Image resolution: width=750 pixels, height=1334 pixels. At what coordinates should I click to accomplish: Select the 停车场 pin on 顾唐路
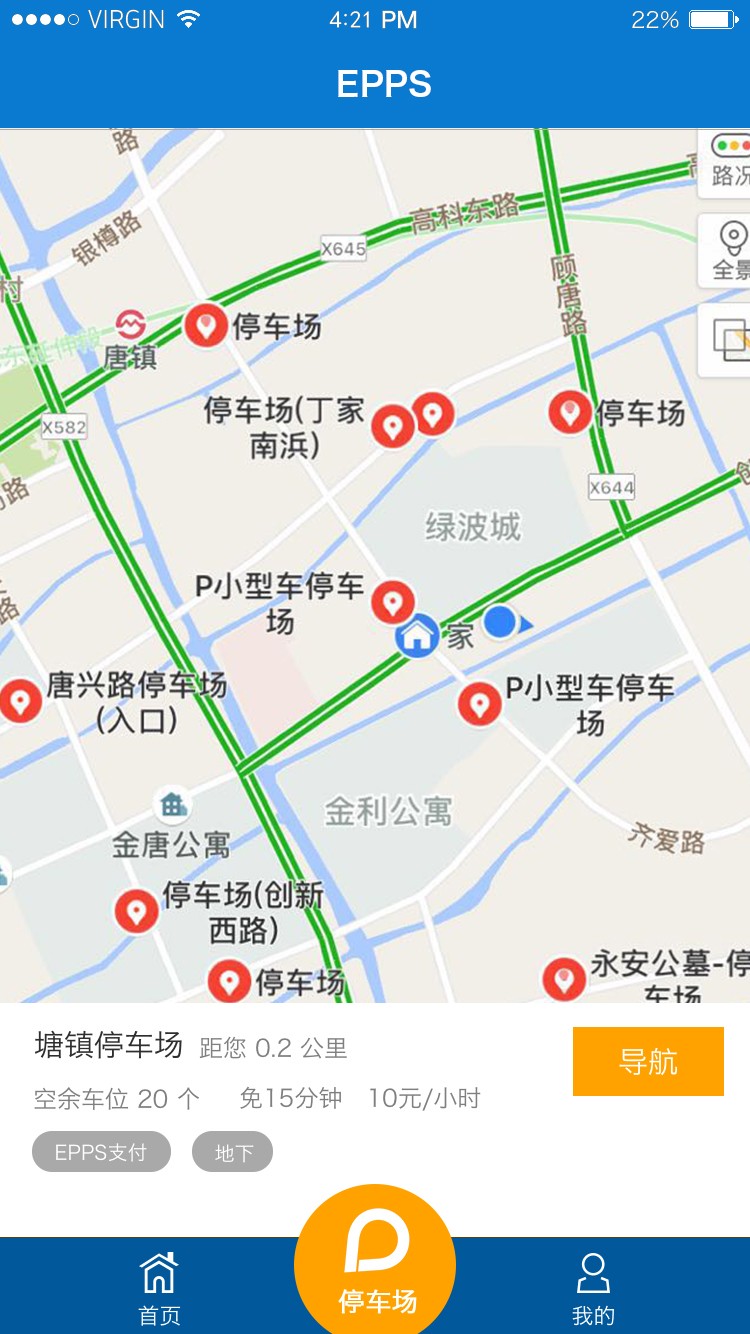coord(570,411)
